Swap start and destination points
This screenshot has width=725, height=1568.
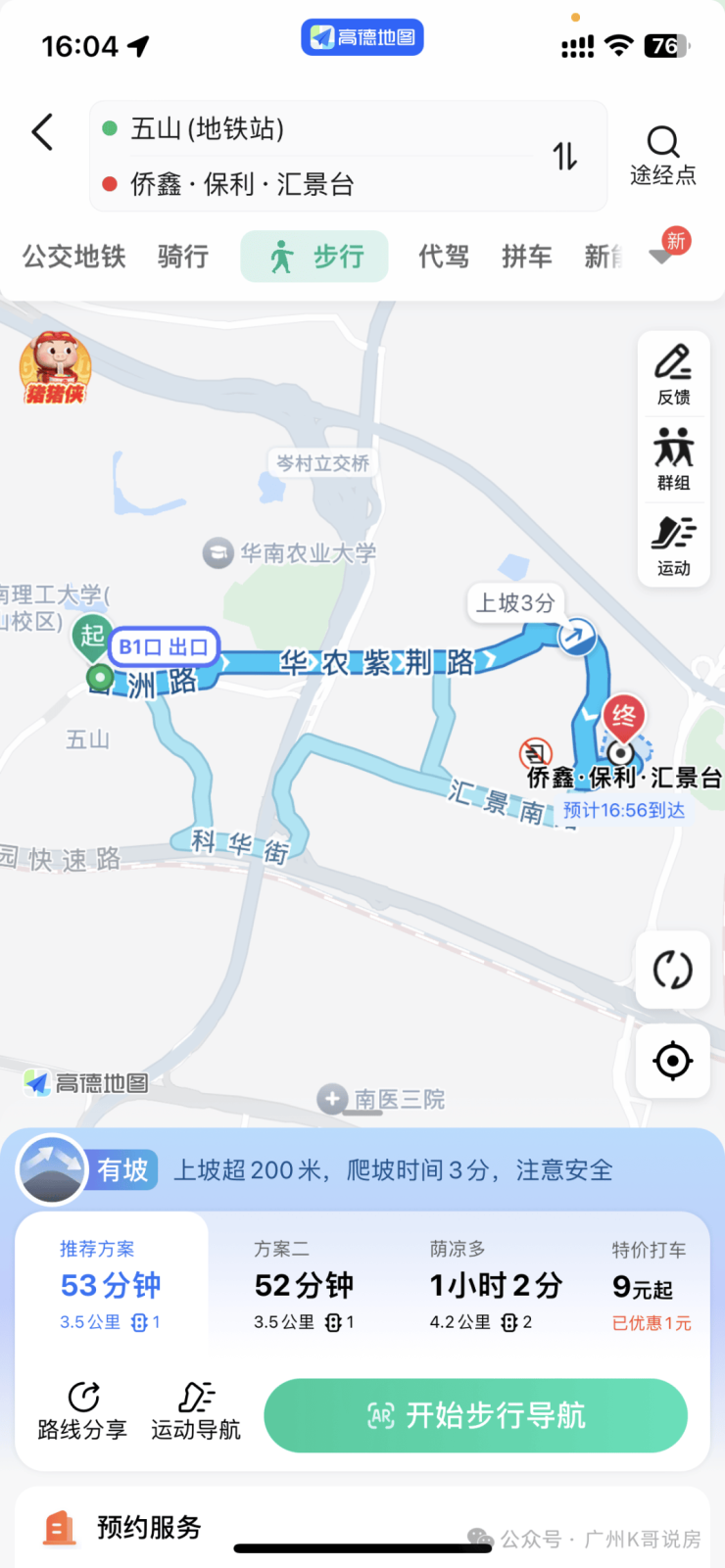tap(564, 156)
